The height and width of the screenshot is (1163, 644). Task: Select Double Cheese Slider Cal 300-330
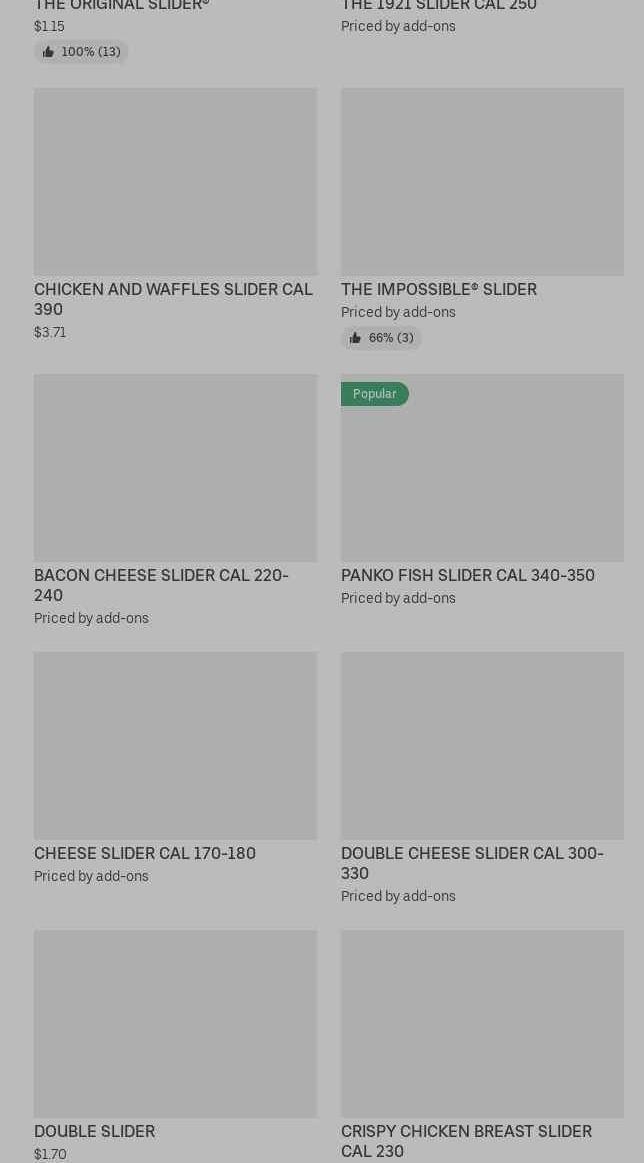(x=481, y=746)
